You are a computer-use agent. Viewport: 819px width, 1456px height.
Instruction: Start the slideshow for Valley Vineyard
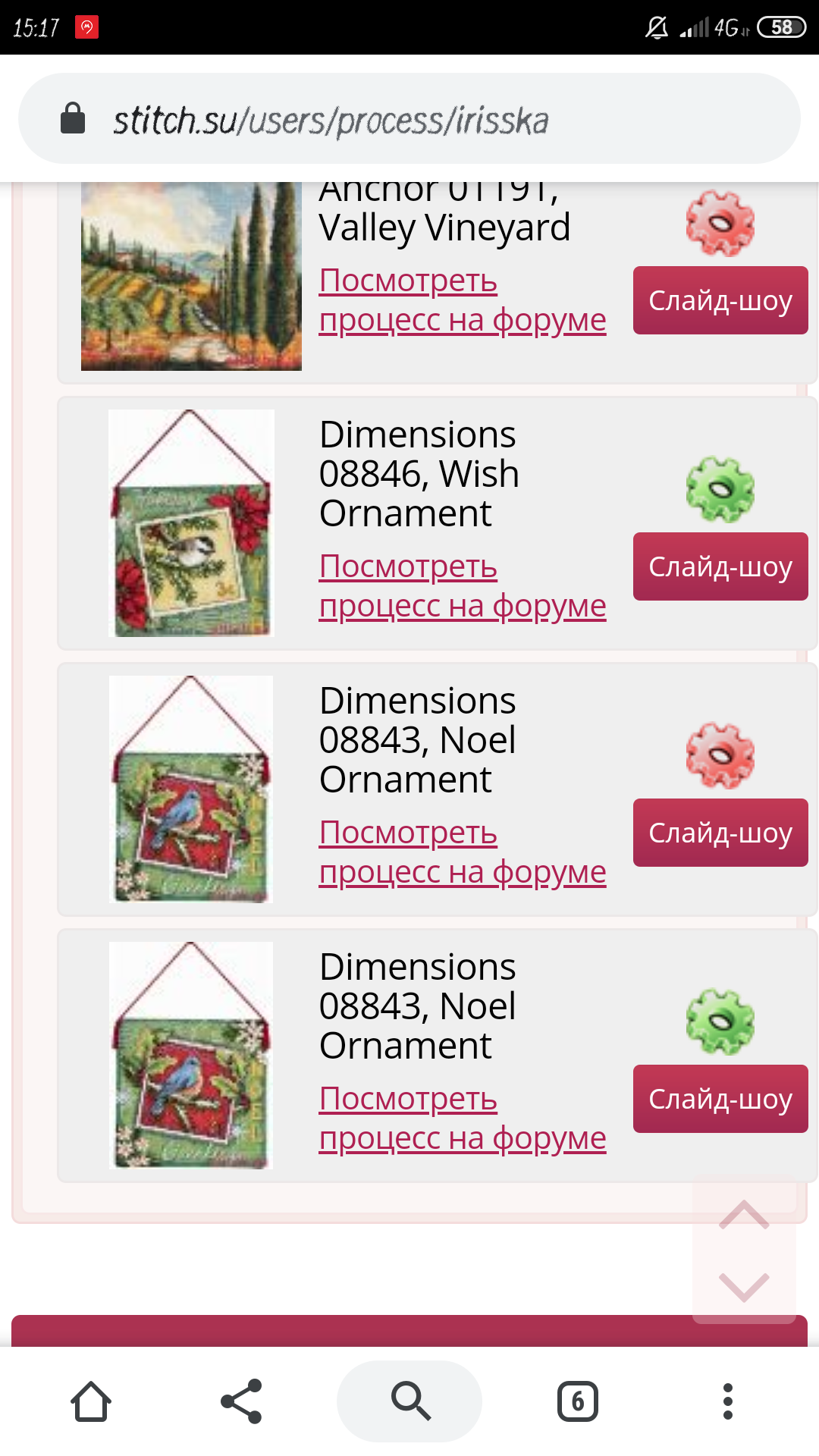click(x=720, y=300)
